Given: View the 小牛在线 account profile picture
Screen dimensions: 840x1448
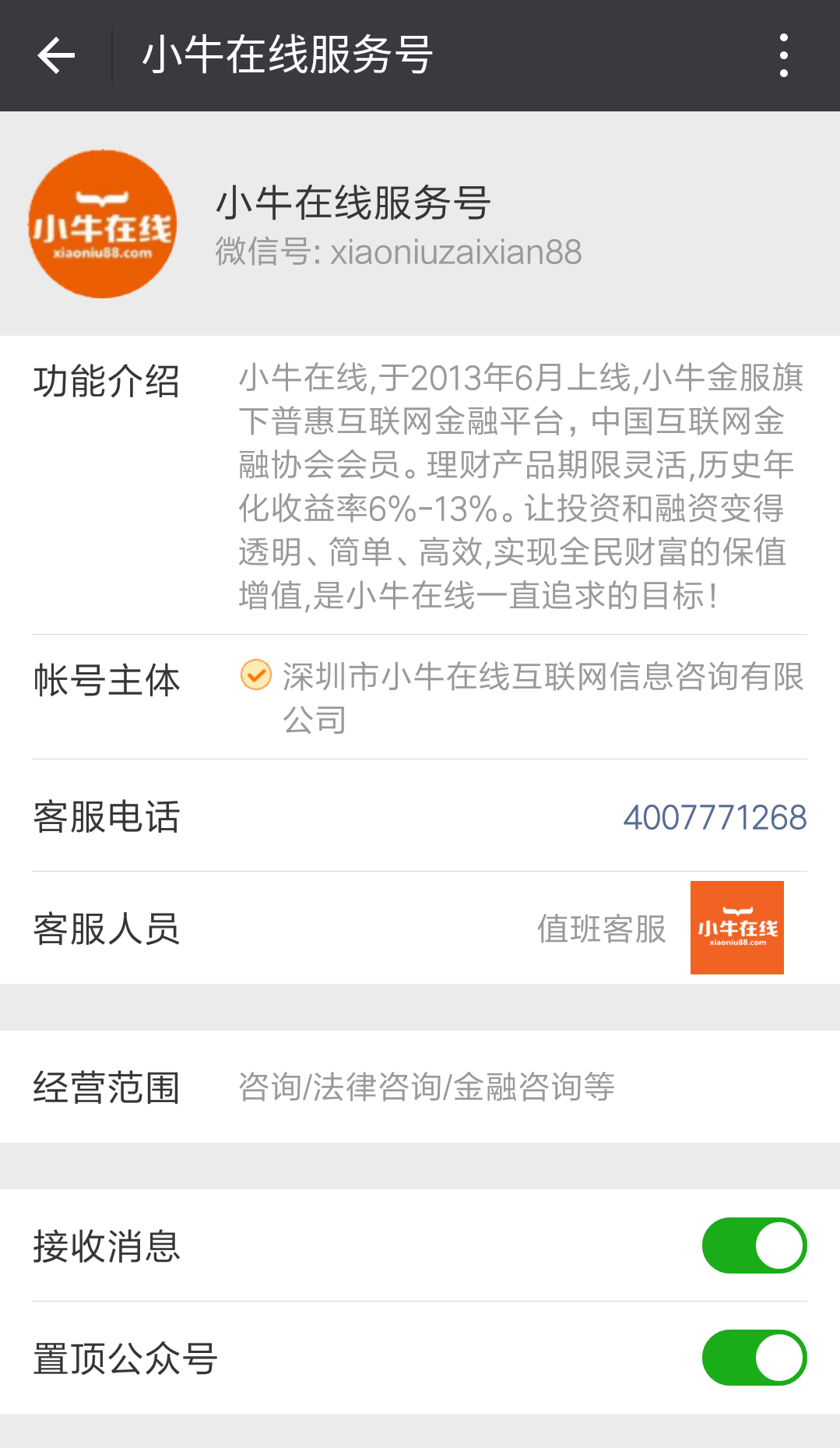Looking at the screenshot, I should click(x=103, y=224).
